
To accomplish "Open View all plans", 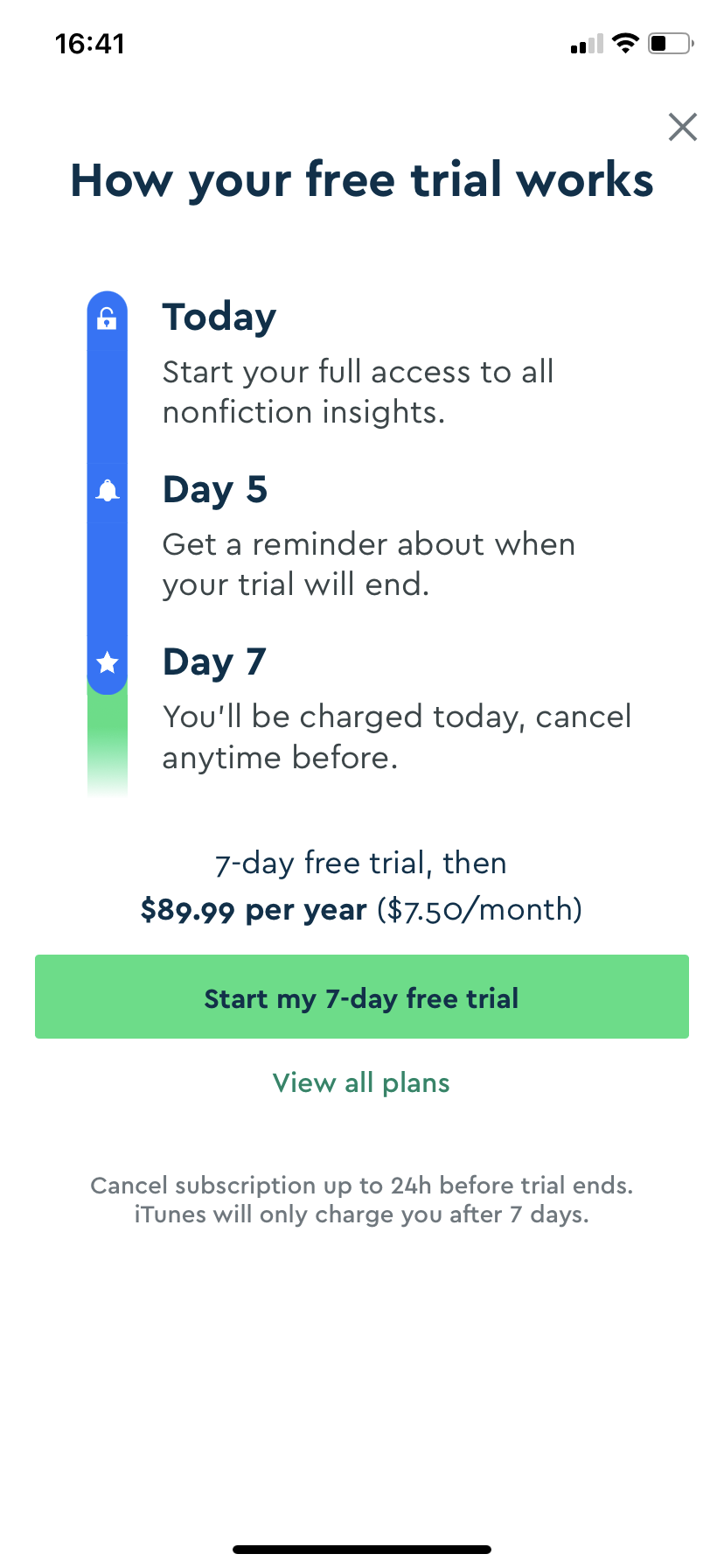I will tap(360, 1082).
